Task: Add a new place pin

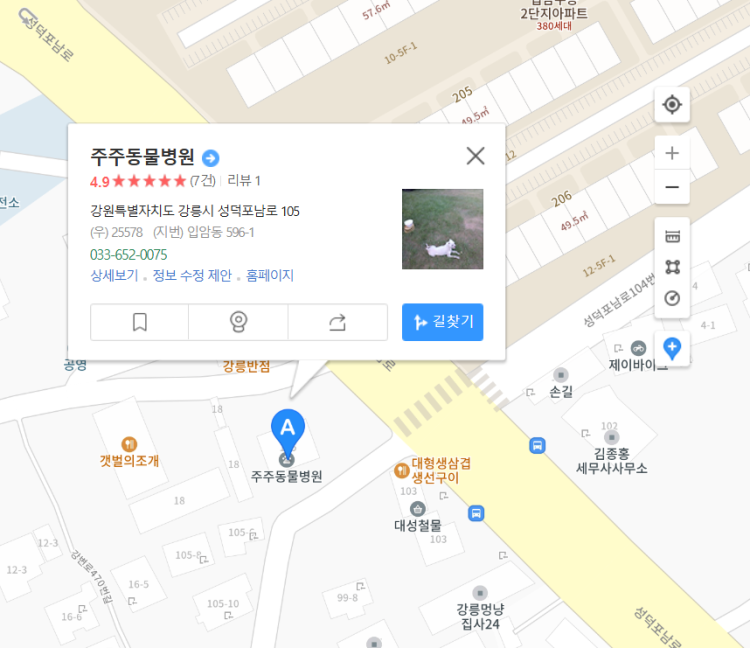Action: click(x=672, y=348)
